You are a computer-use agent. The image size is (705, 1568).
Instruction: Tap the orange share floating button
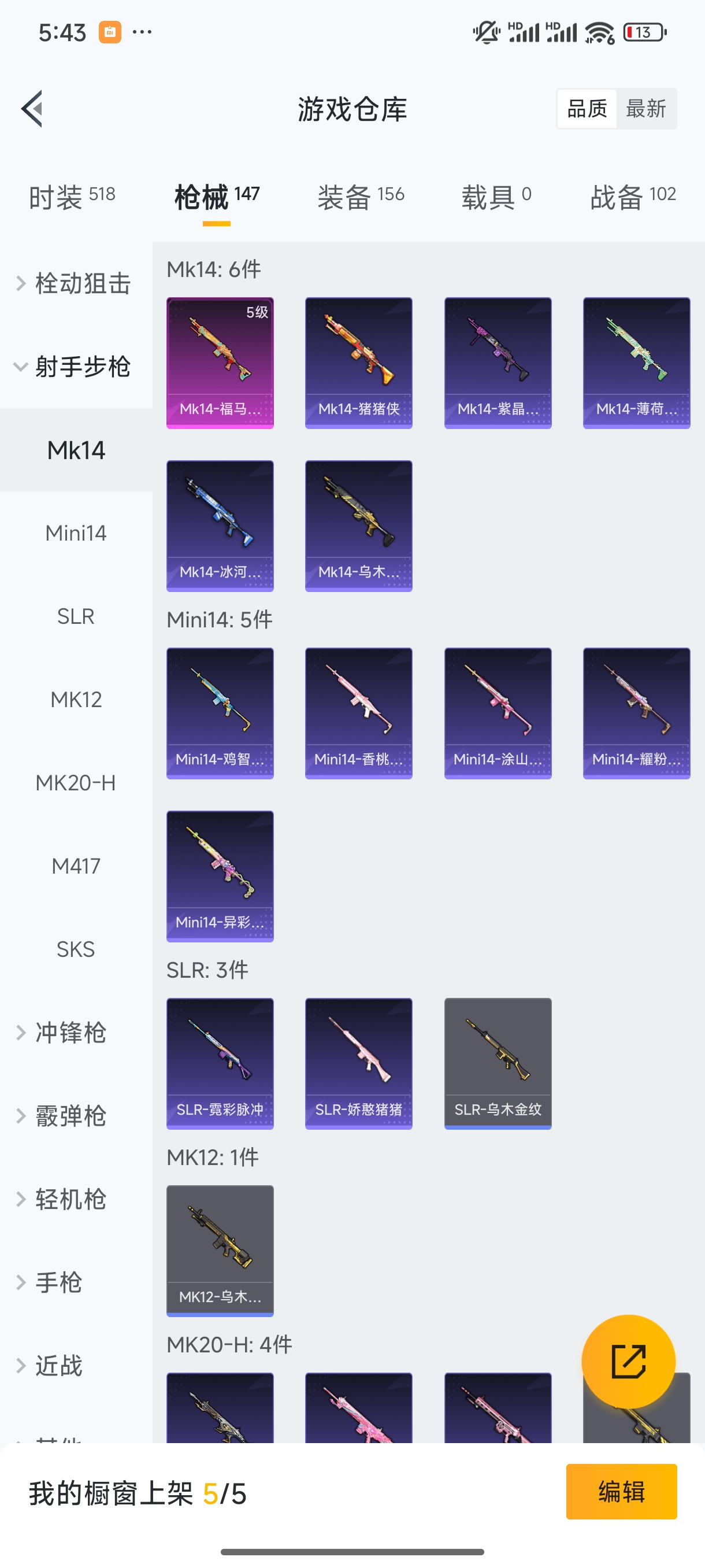click(x=628, y=1361)
